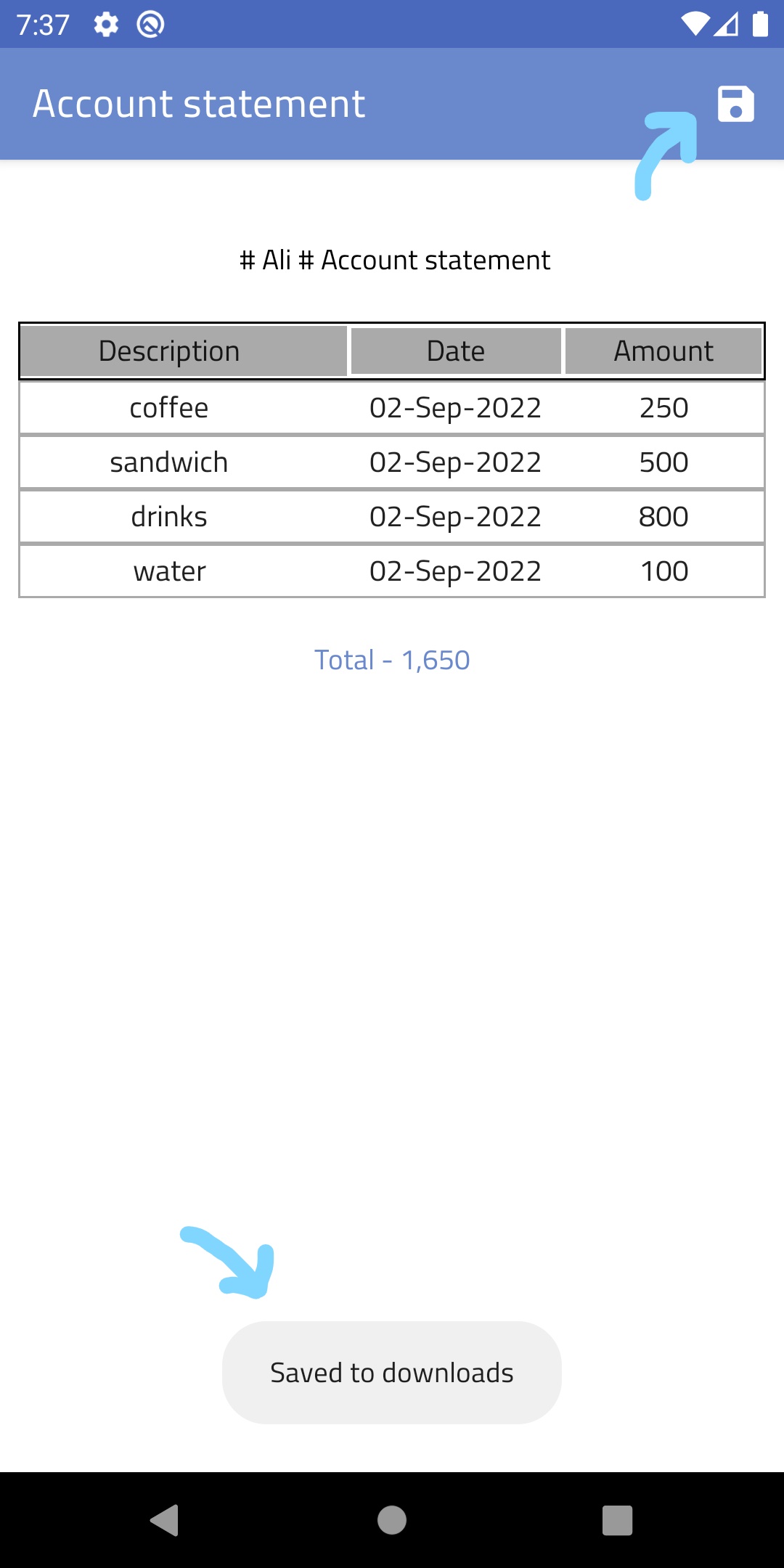Open the recent apps overview
The height and width of the screenshot is (1568, 784).
tap(617, 1520)
